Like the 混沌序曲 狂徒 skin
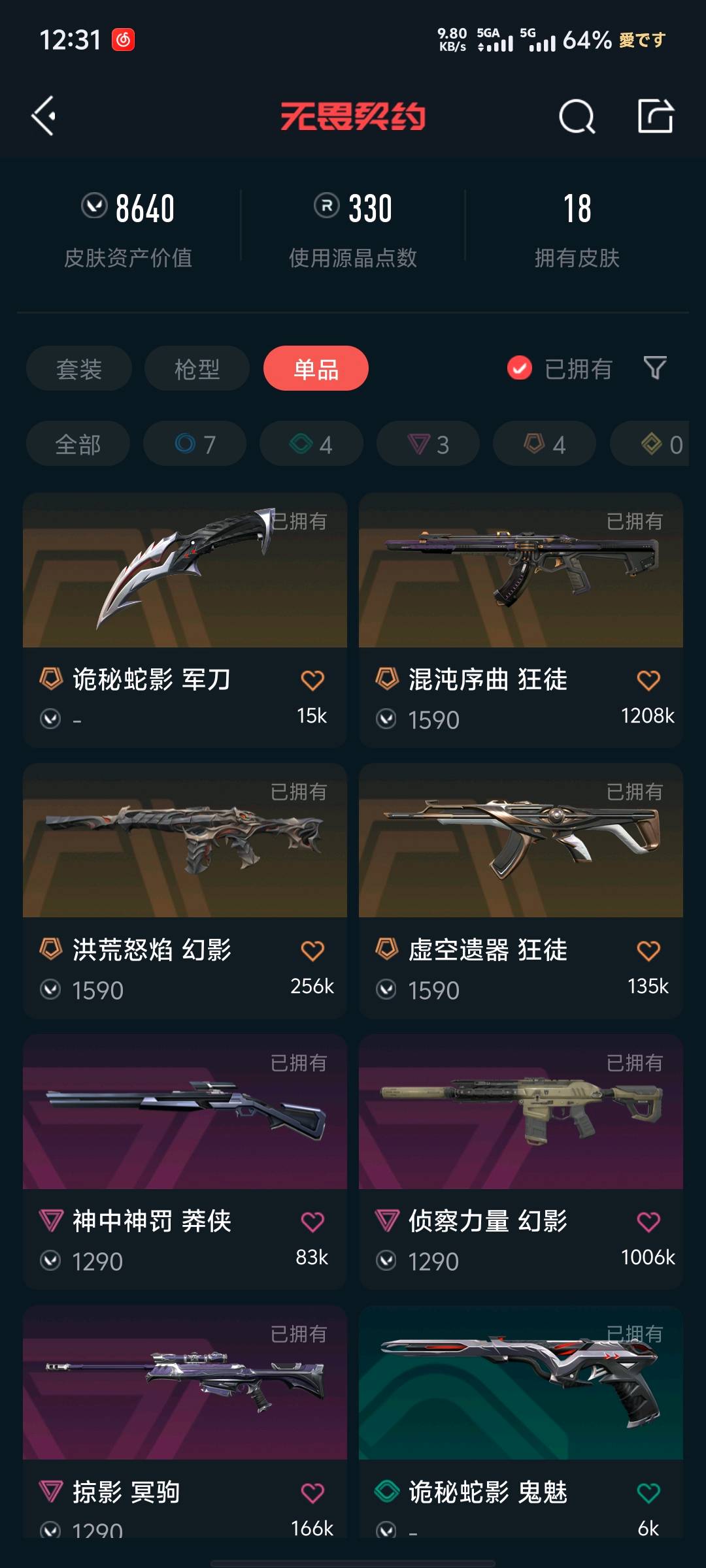Image resolution: width=706 pixels, height=1568 pixels. coord(648,680)
